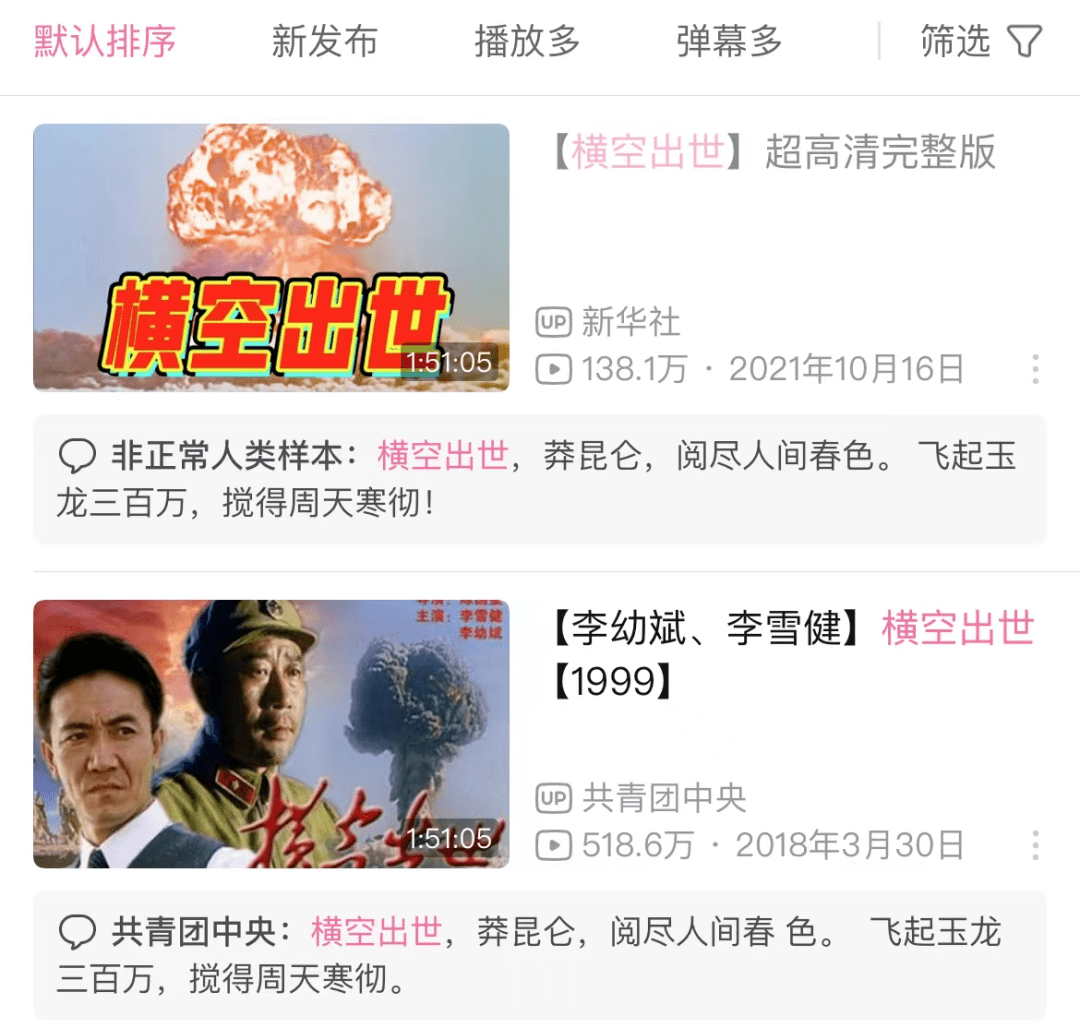Open the 筛选 filter options
The image size is (1080, 1028).
[x=981, y=42]
